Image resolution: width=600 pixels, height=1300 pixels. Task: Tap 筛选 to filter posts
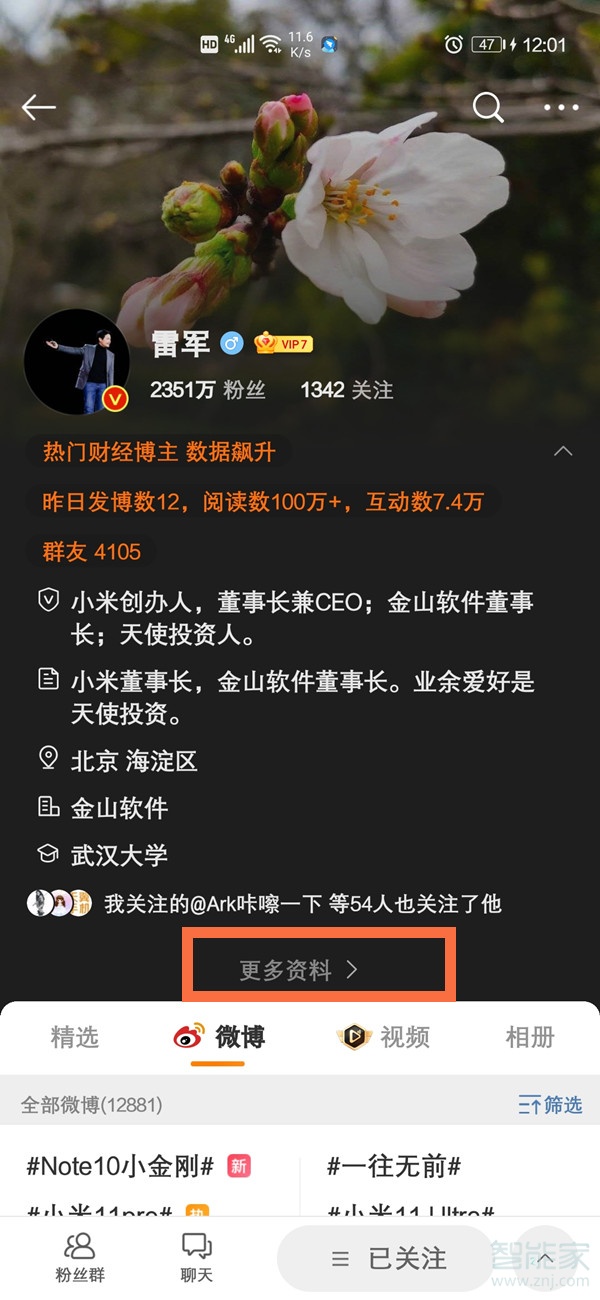[550, 1104]
